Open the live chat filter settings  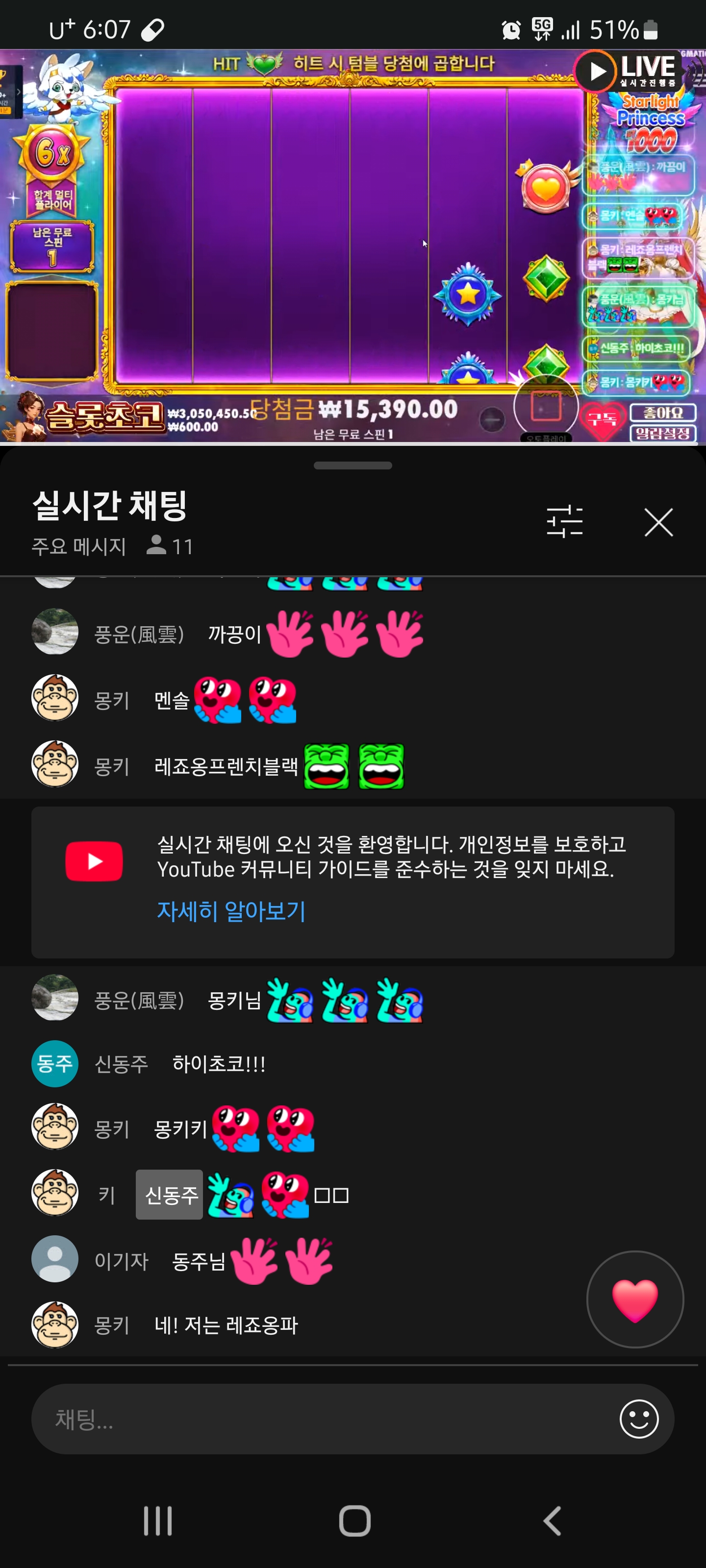coord(564,522)
